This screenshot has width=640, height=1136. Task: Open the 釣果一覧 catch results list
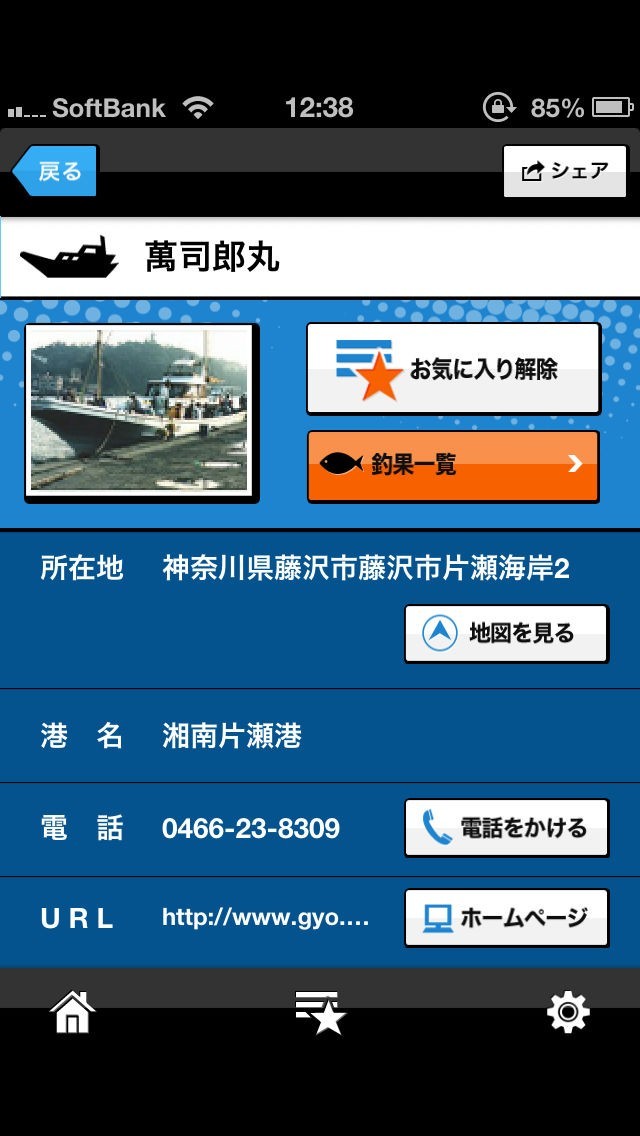(453, 465)
